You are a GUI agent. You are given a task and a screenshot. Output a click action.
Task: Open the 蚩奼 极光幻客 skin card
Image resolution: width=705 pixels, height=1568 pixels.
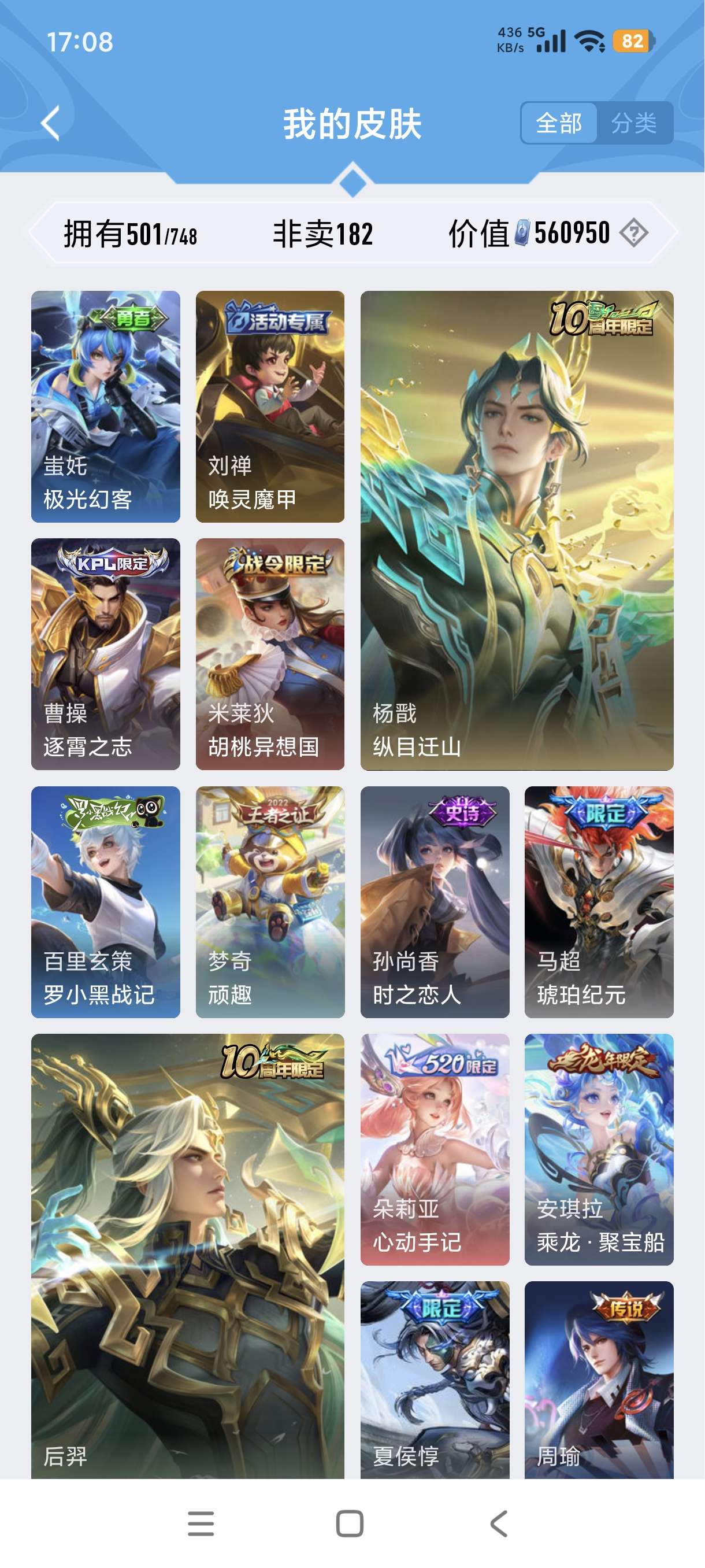point(105,406)
